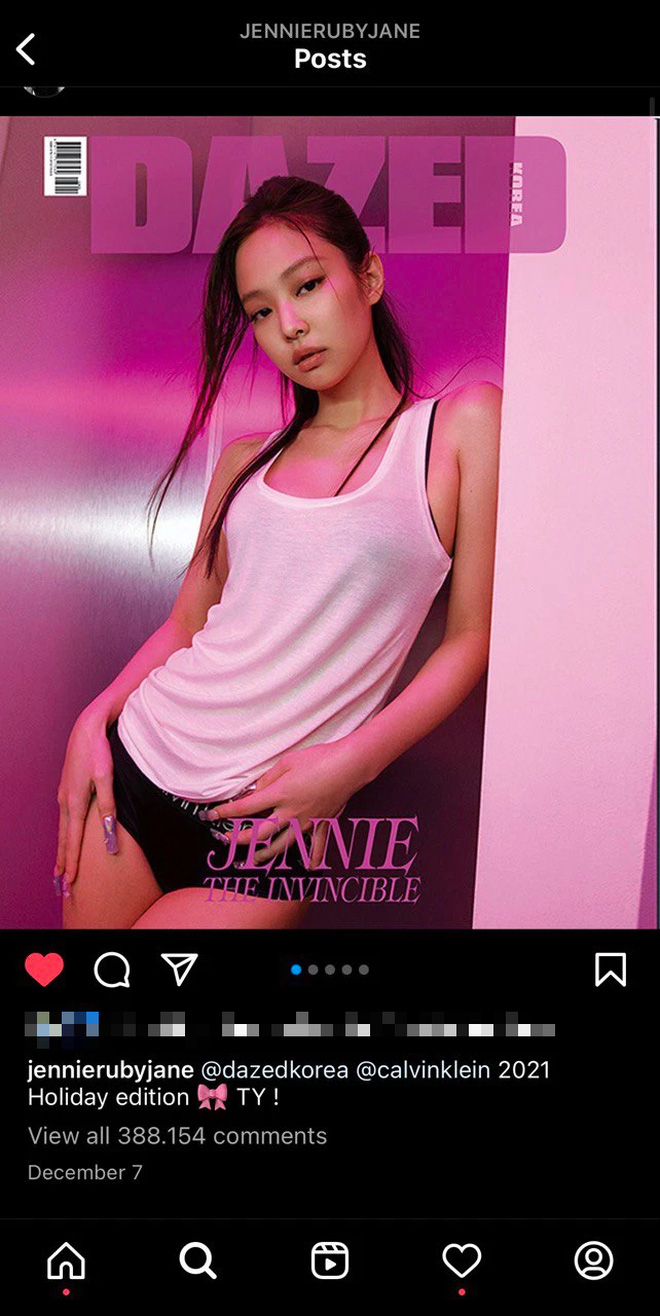Go to the Profile tab
Screen dimensions: 660x1316
(593, 1260)
